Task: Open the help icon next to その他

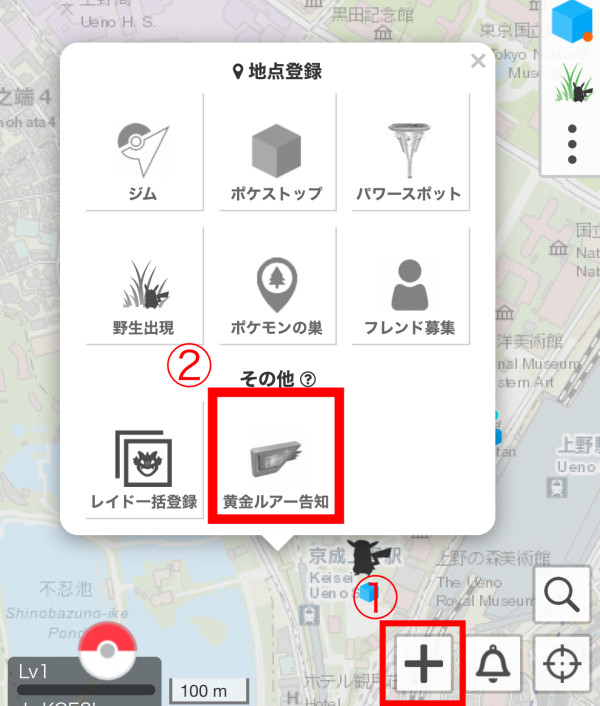Action: pyautogui.click(x=308, y=379)
